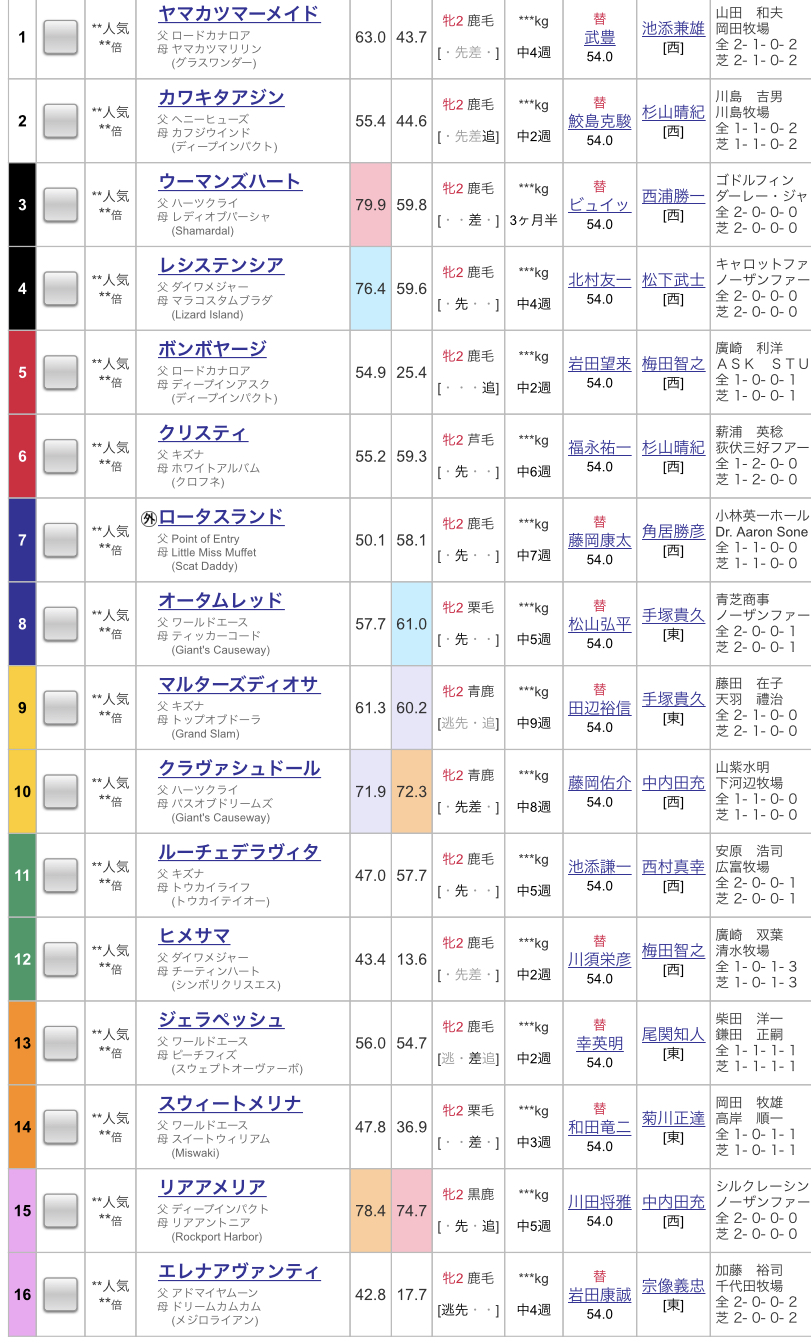Image resolution: width=811 pixels, height=1343 pixels.
Task: View jockey 北村友一 profile
Action: pyautogui.click(x=600, y=280)
